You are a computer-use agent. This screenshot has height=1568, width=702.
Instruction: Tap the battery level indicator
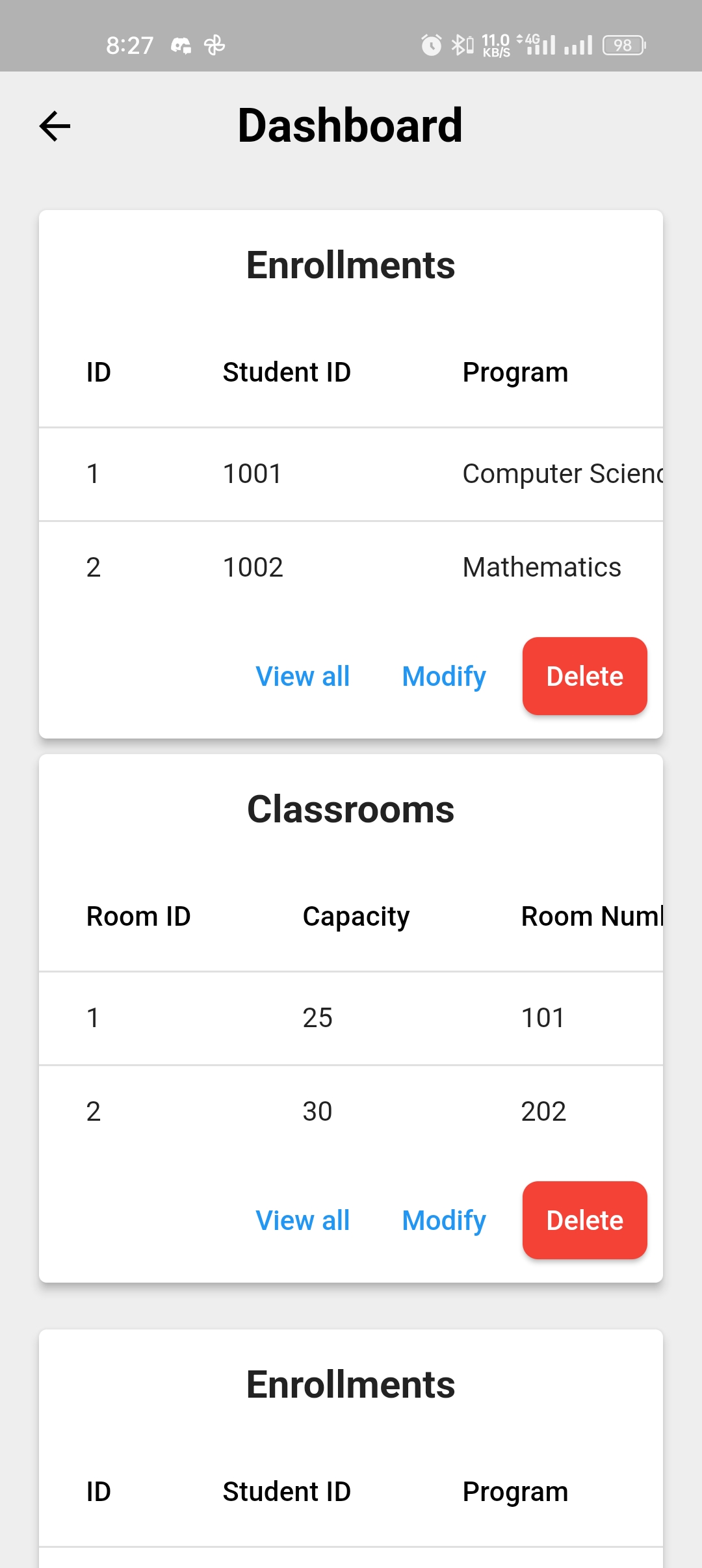click(622, 44)
